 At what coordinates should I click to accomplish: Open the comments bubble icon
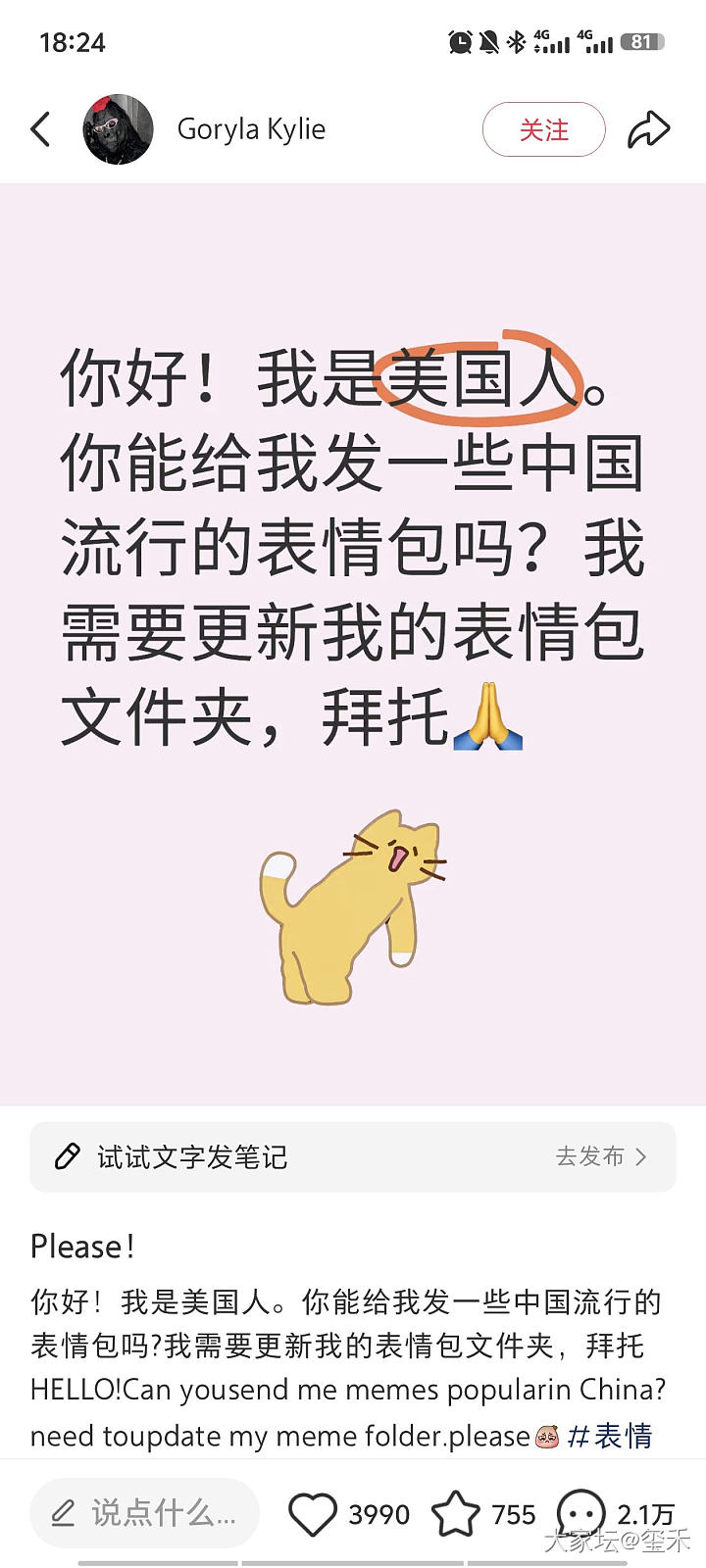click(x=580, y=1514)
